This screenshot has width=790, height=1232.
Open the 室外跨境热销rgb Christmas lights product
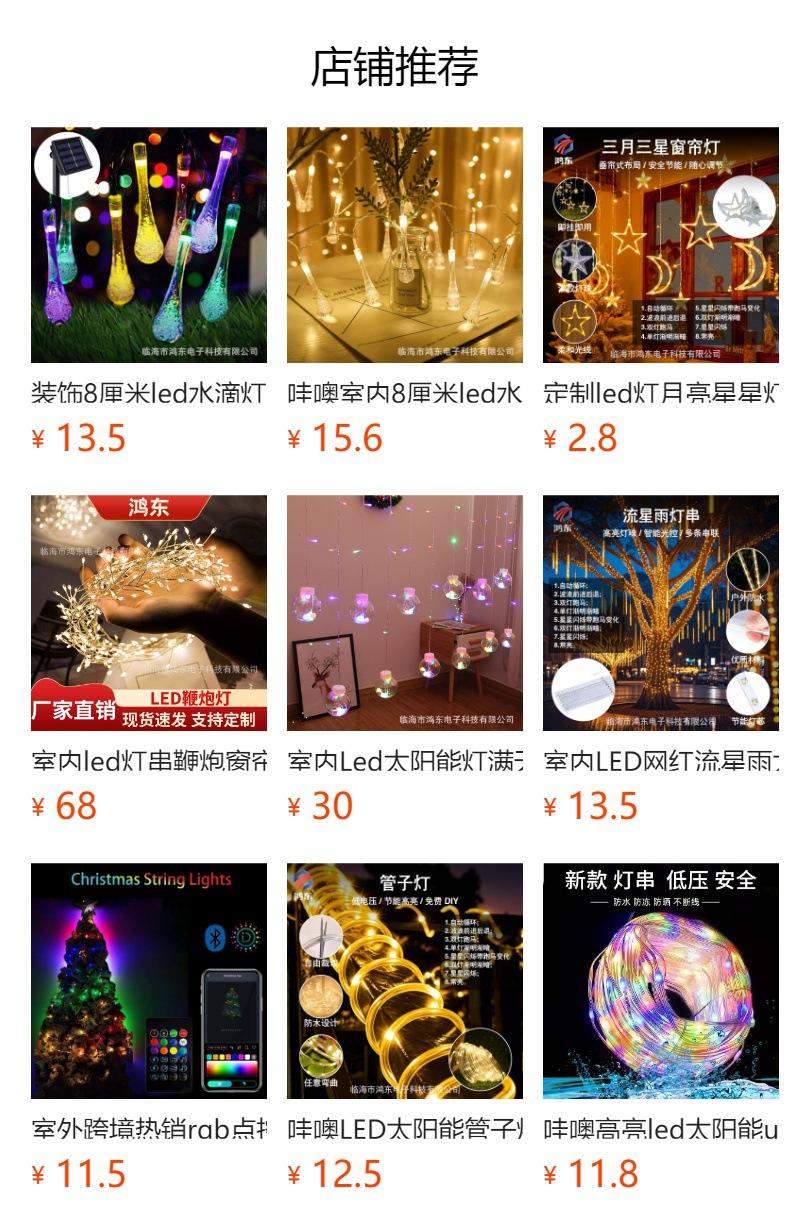[148, 981]
